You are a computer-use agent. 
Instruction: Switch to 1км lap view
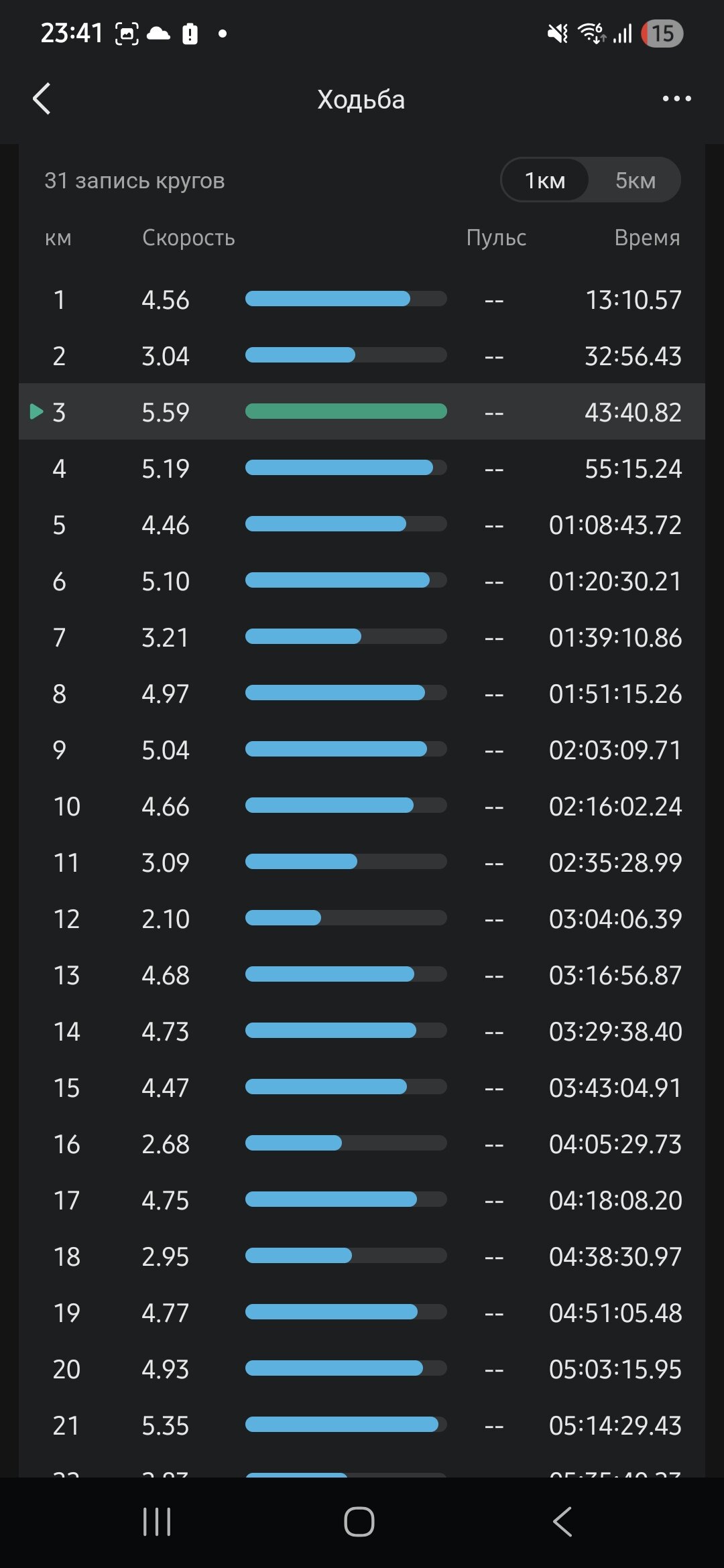[x=545, y=180]
